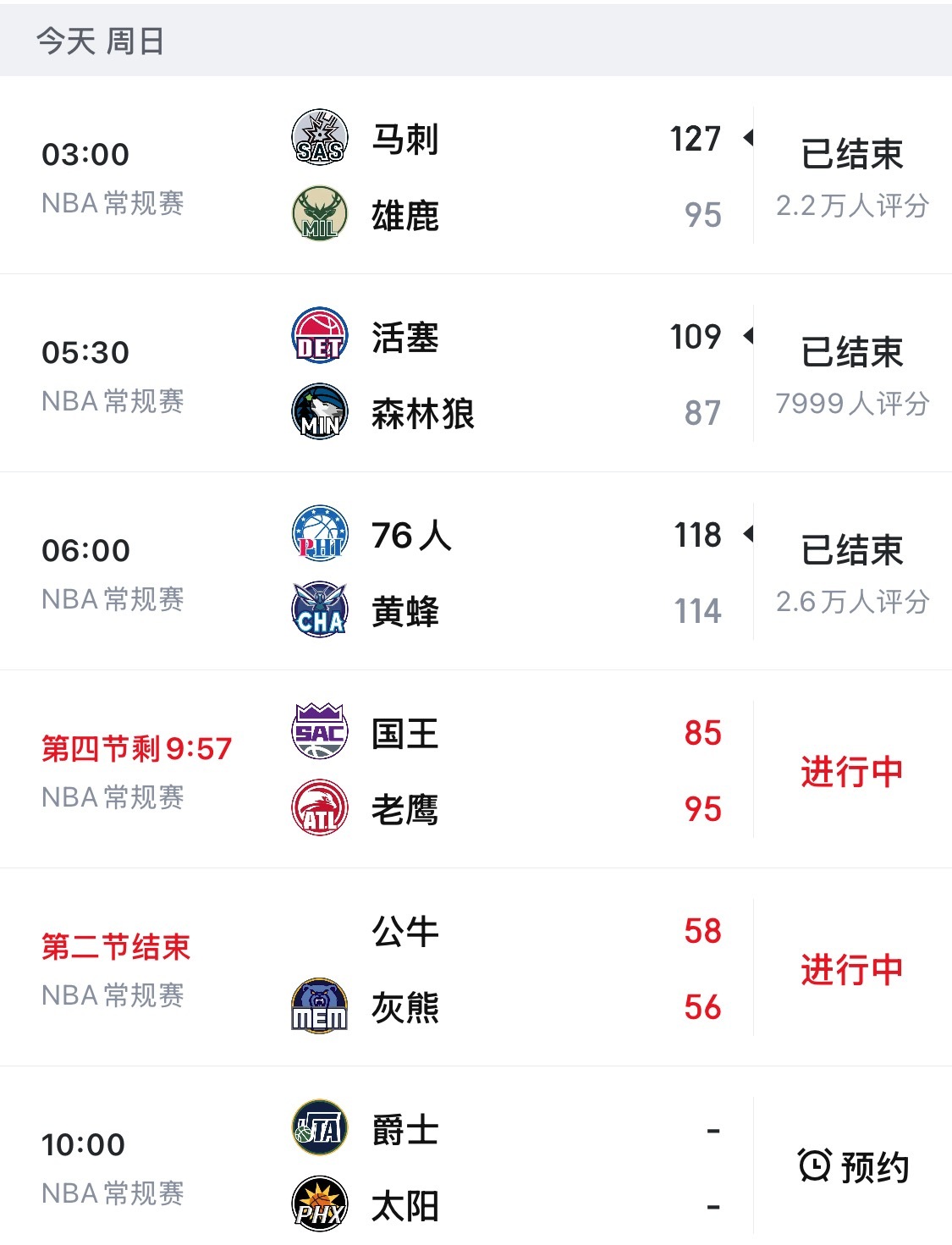Click the 76ers (PHI) team logo
Image resolution: width=952 pixels, height=1245 pixels.
[x=319, y=535]
